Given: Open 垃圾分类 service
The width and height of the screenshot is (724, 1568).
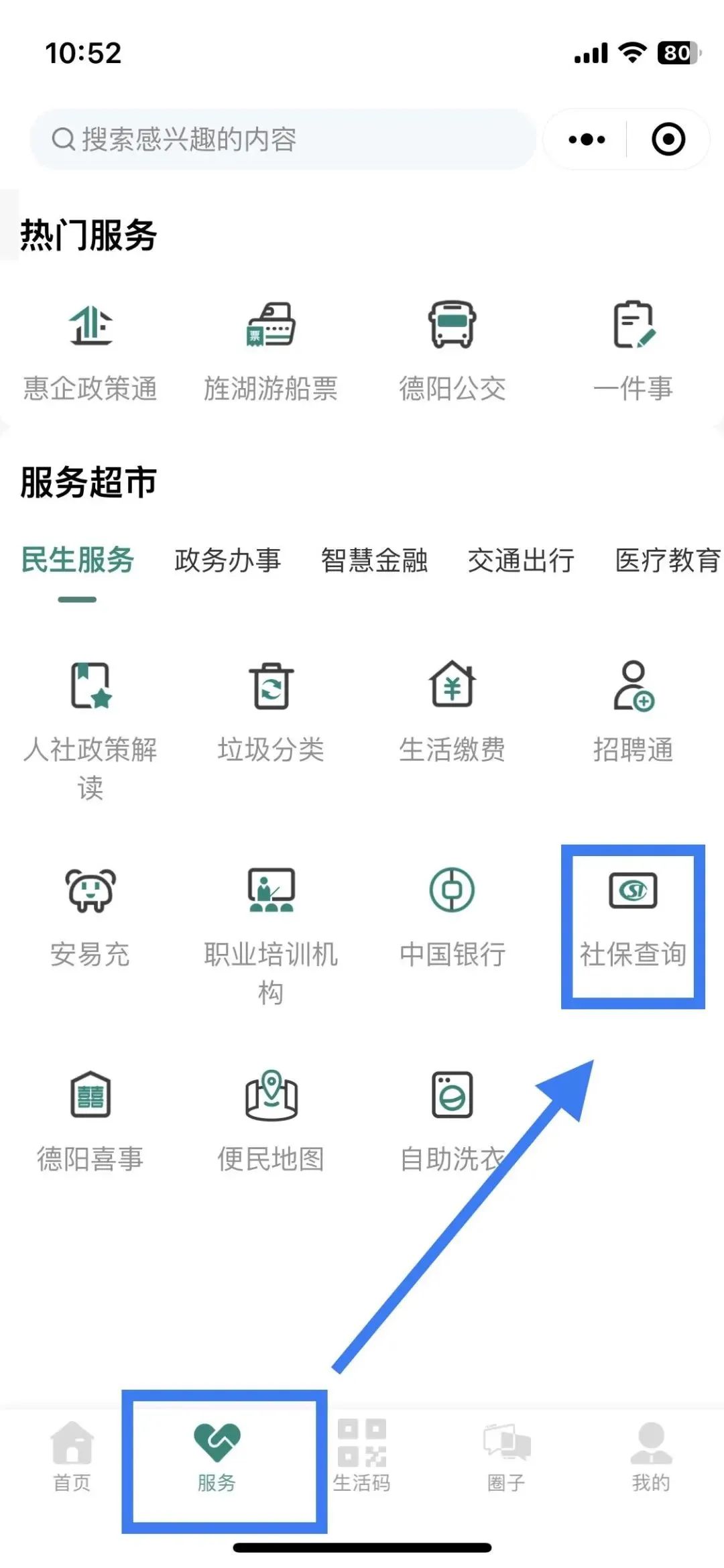Looking at the screenshot, I should [271, 712].
